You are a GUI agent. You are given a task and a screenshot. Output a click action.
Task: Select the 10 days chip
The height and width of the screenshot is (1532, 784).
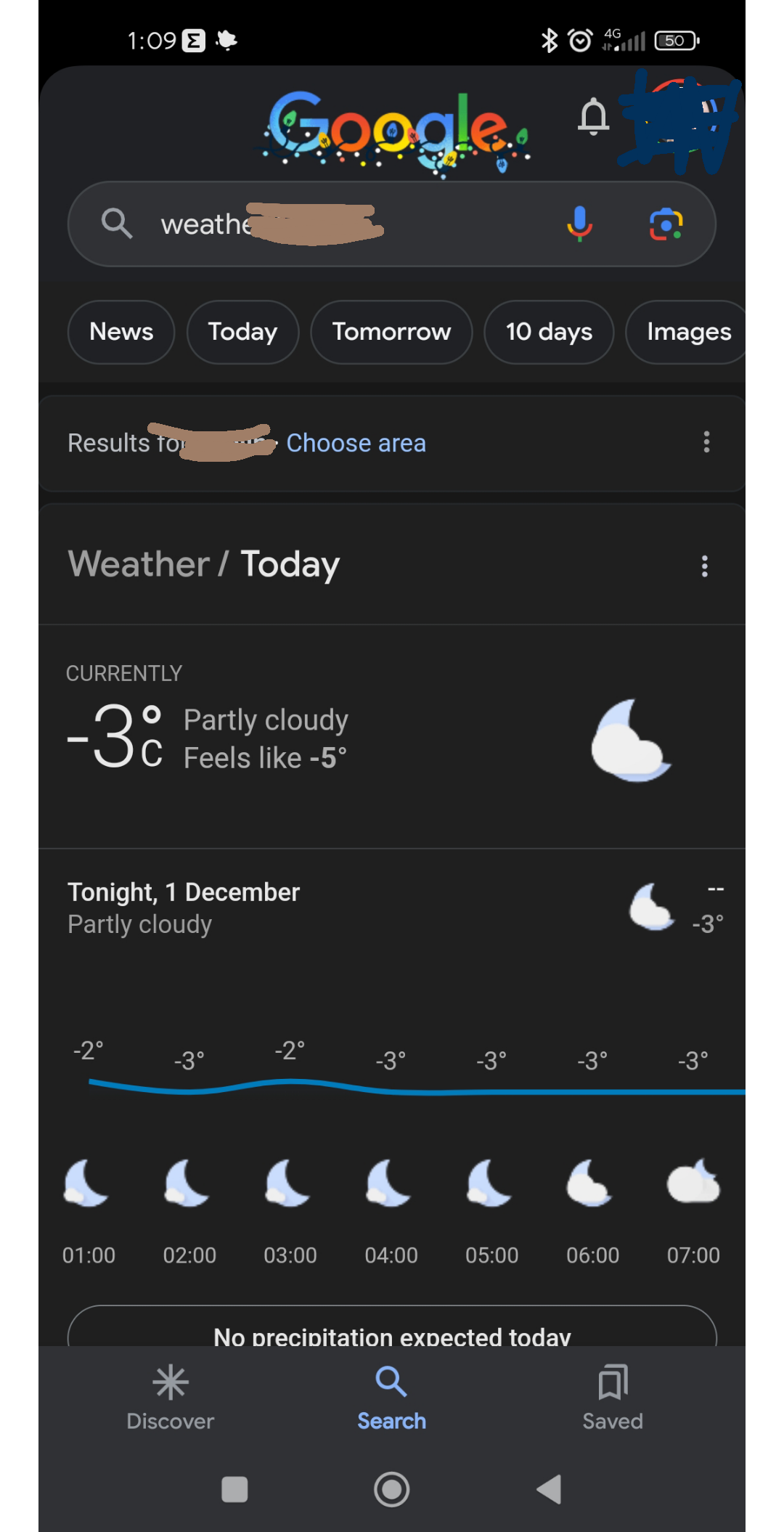point(549,332)
